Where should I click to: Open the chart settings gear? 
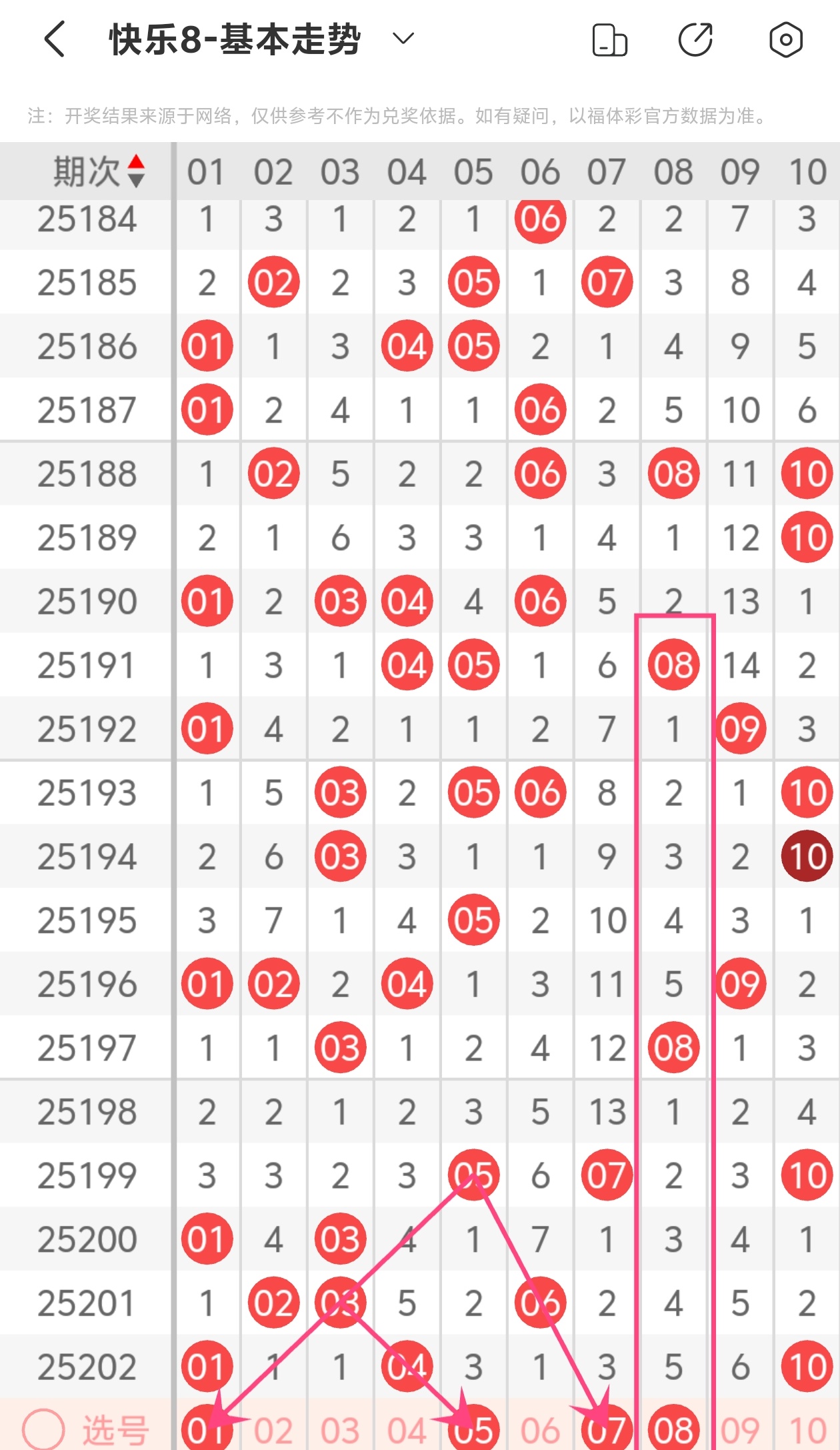coord(786,39)
